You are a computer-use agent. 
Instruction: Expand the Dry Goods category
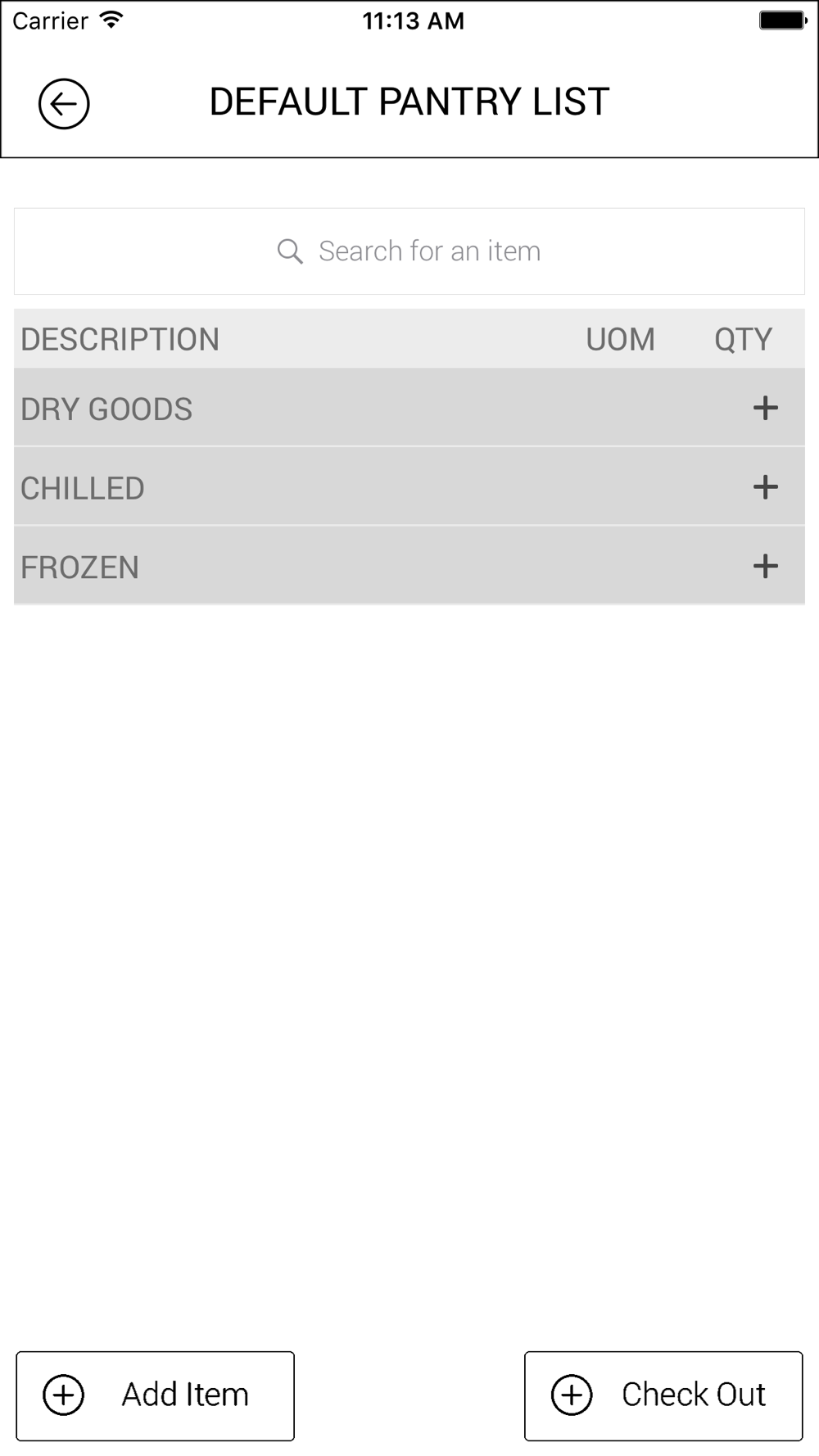click(x=765, y=408)
